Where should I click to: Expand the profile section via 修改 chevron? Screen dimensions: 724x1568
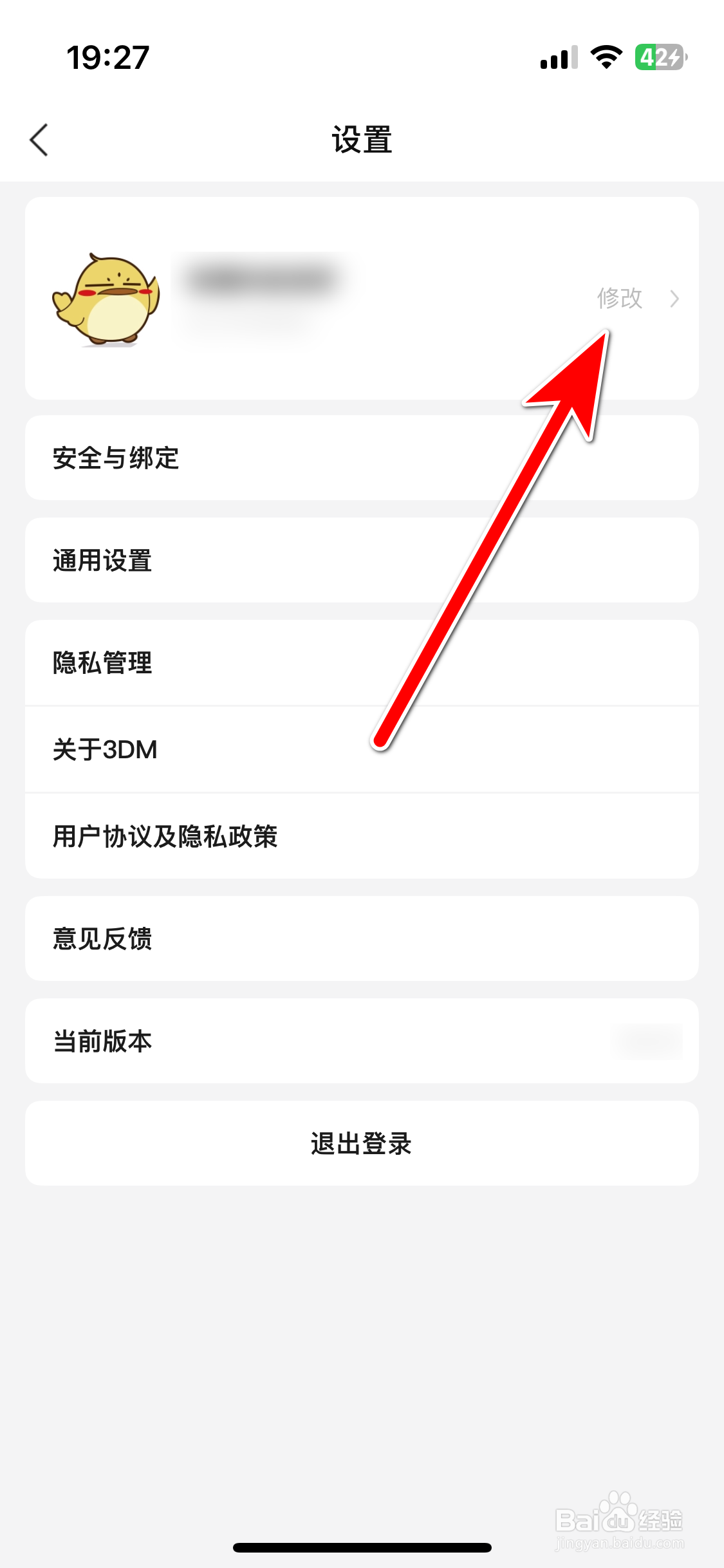click(674, 299)
